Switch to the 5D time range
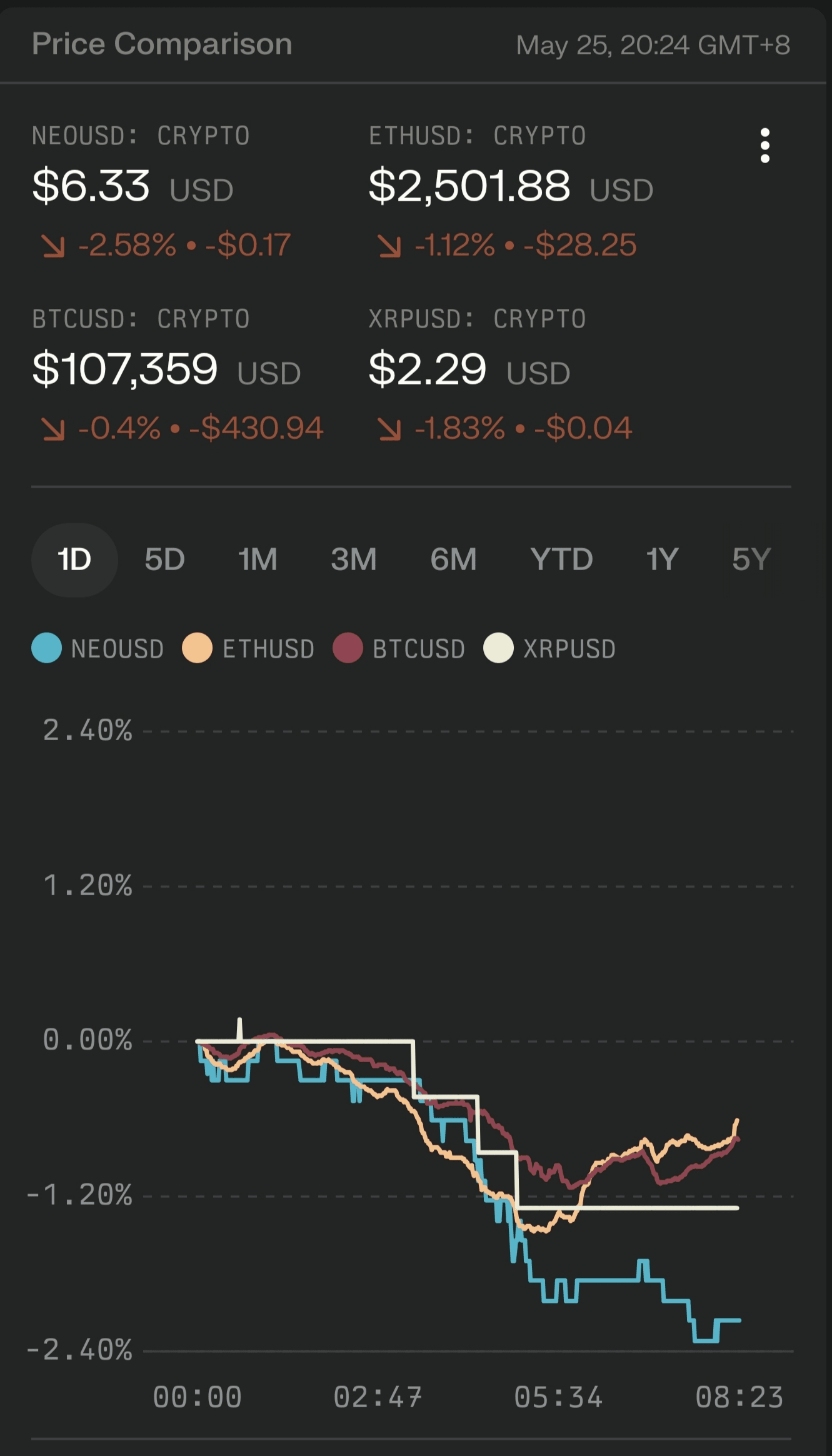 (x=164, y=560)
